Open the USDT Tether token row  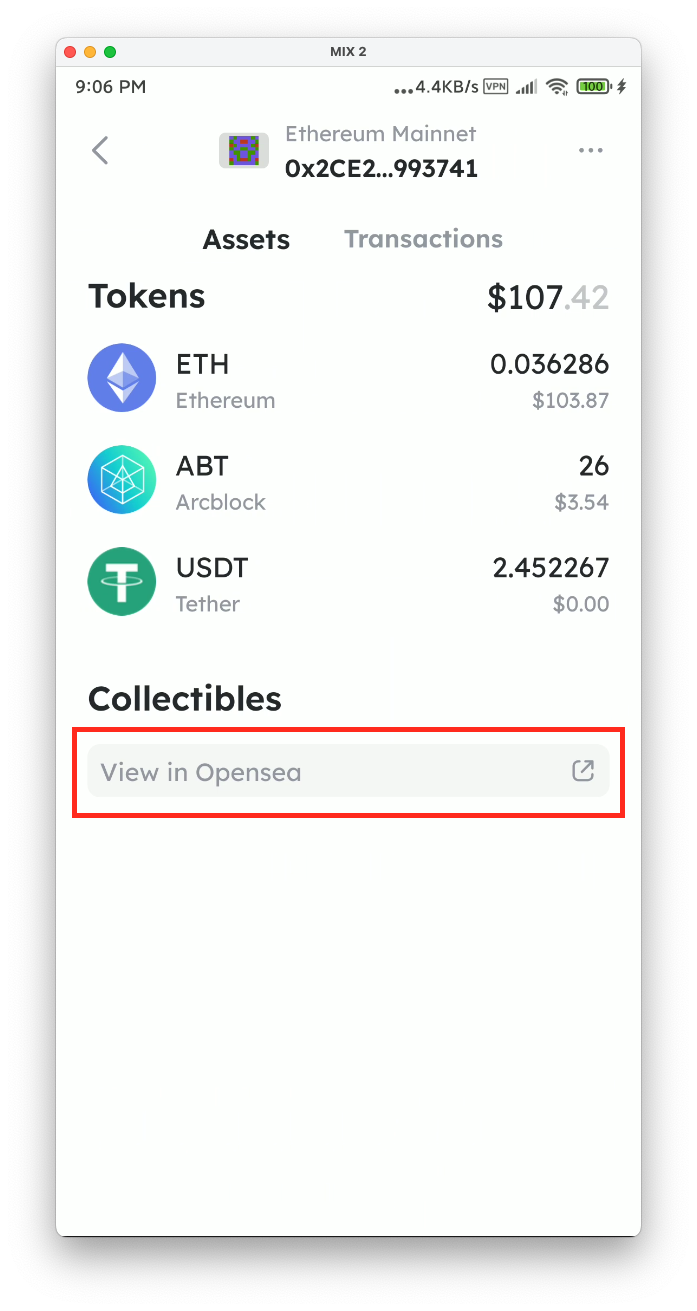[348, 584]
